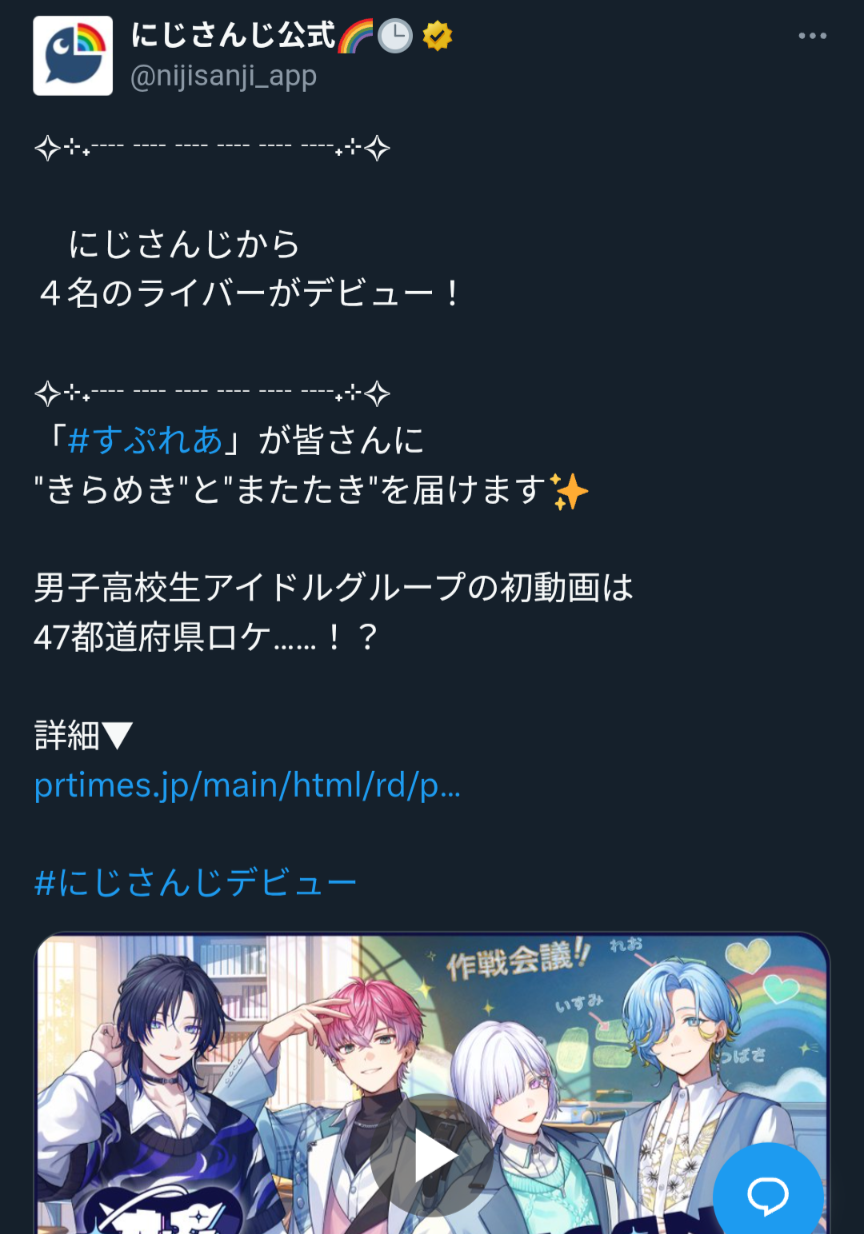The height and width of the screenshot is (1234, 864).
Task: Open the @nijisanji_app account name
Action: [x=224, y=76]
